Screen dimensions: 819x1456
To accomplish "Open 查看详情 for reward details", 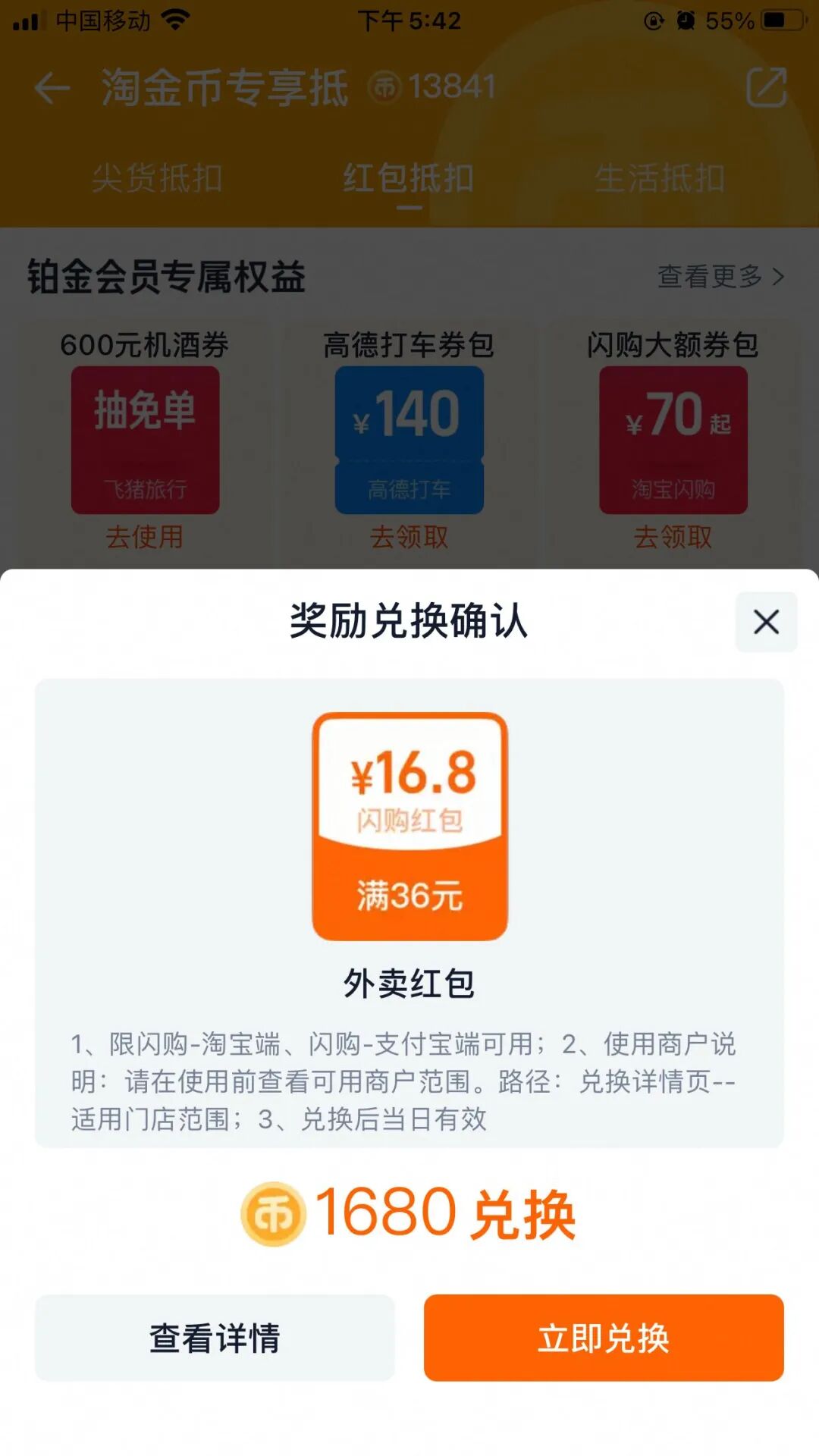I will pyautogui.click(x=215, y=1338).
